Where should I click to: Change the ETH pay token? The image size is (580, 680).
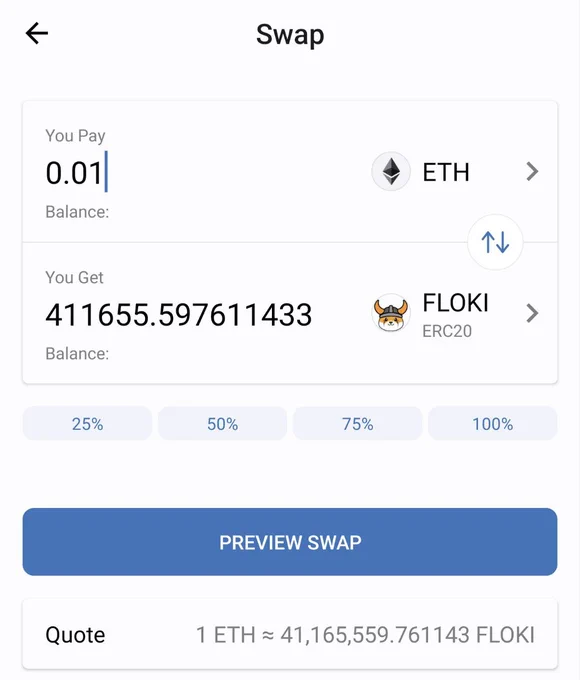click(x=455, y=172)
